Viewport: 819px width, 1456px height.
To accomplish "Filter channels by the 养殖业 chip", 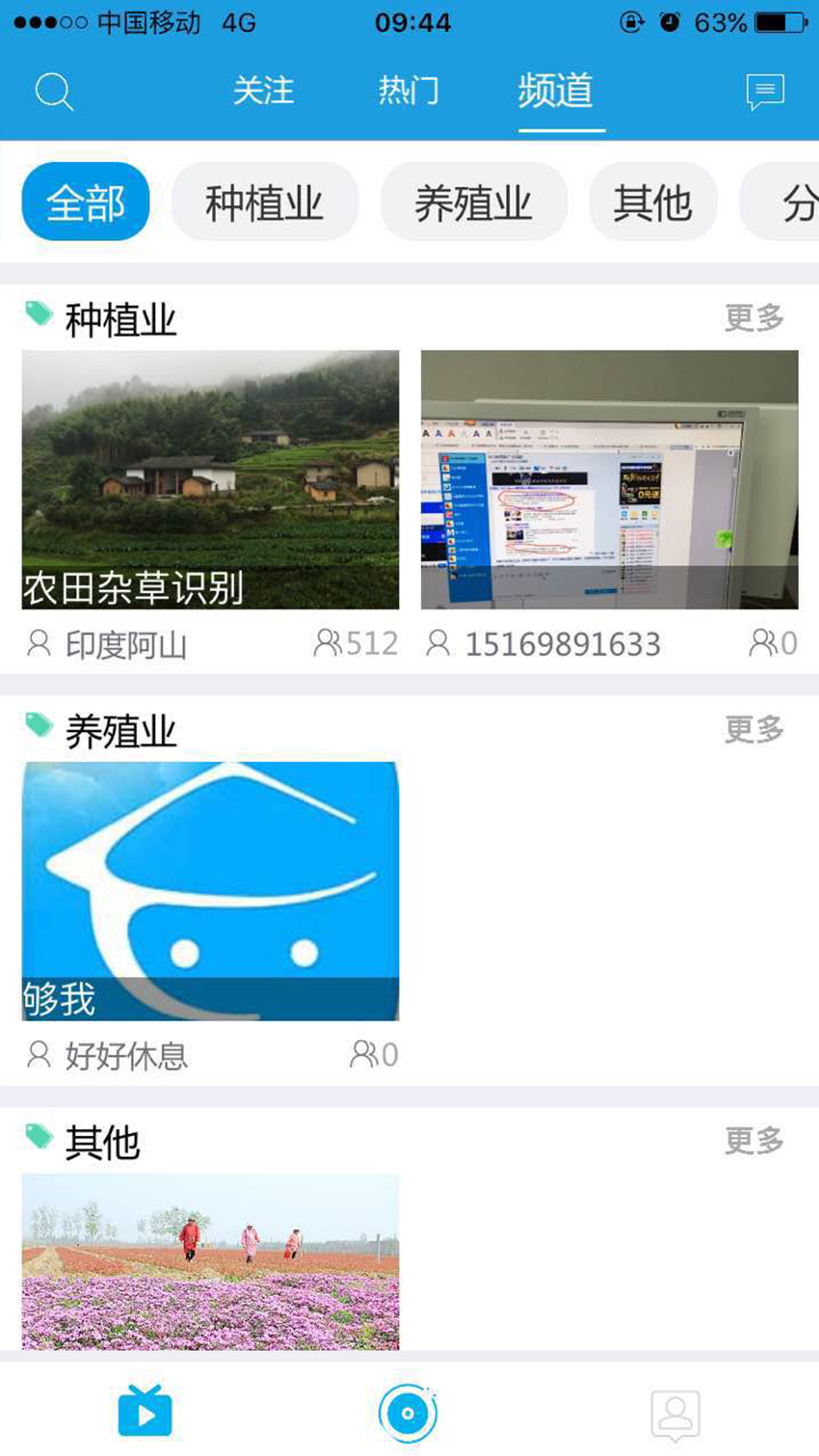I will tap(473, 202).
